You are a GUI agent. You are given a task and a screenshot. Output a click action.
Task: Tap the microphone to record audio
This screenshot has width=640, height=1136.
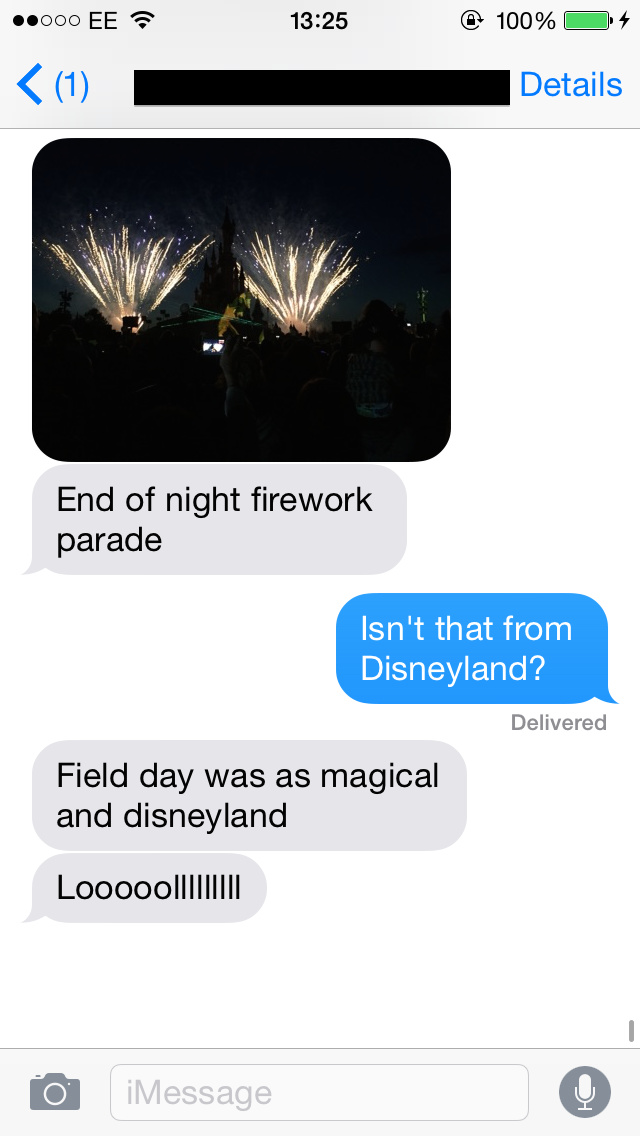pyautogui.click(x=584, y=1091)
